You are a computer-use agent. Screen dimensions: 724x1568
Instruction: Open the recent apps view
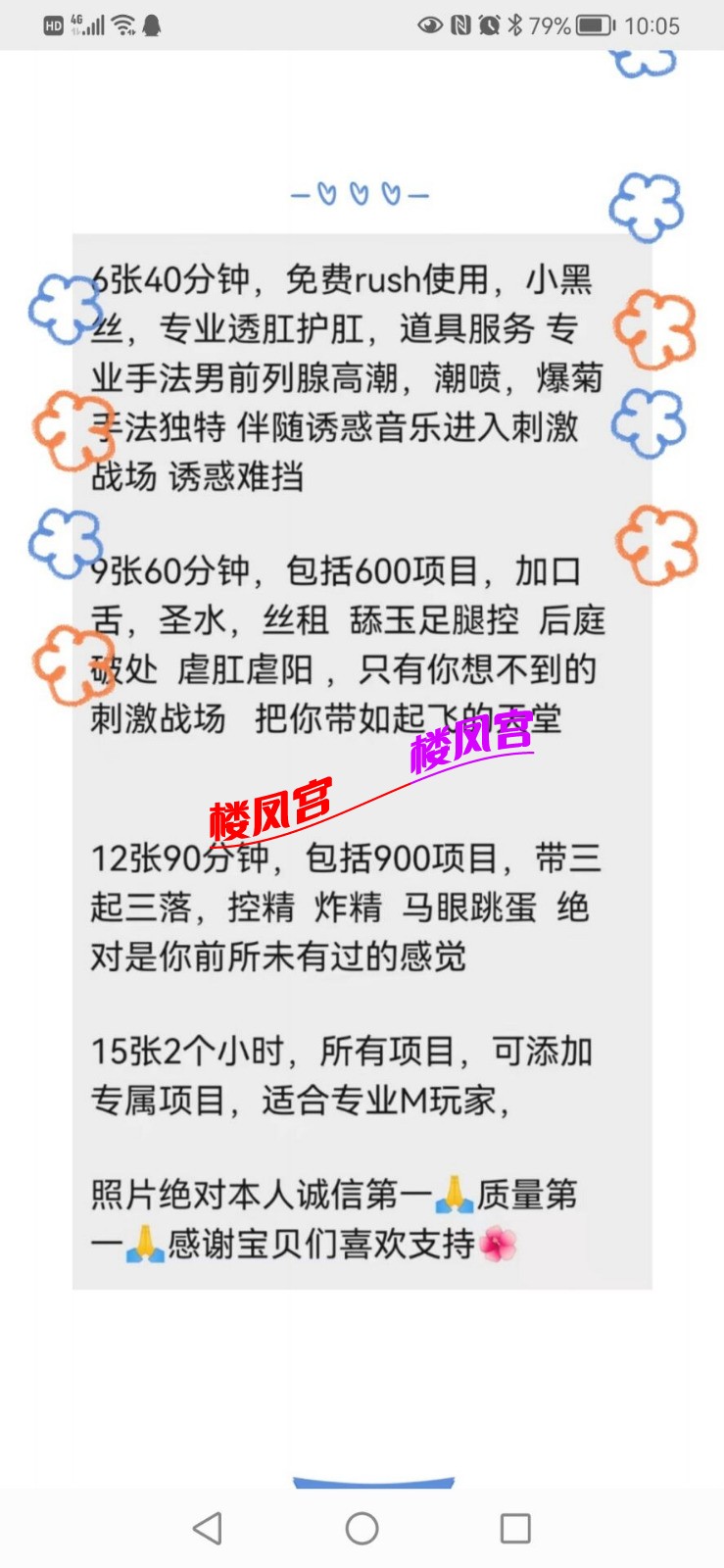coord(515,1528)
